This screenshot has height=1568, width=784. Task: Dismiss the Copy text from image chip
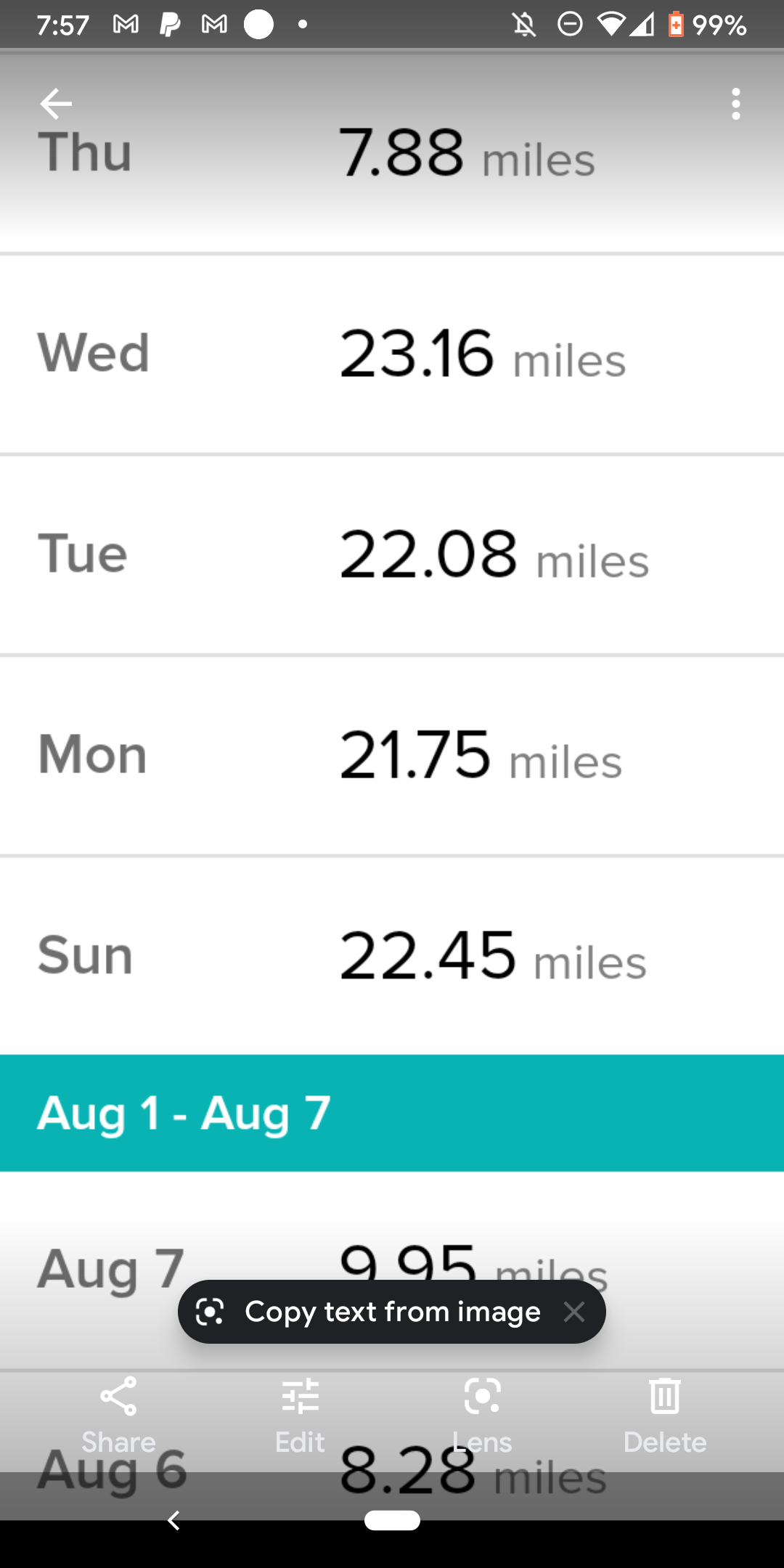574,1312
